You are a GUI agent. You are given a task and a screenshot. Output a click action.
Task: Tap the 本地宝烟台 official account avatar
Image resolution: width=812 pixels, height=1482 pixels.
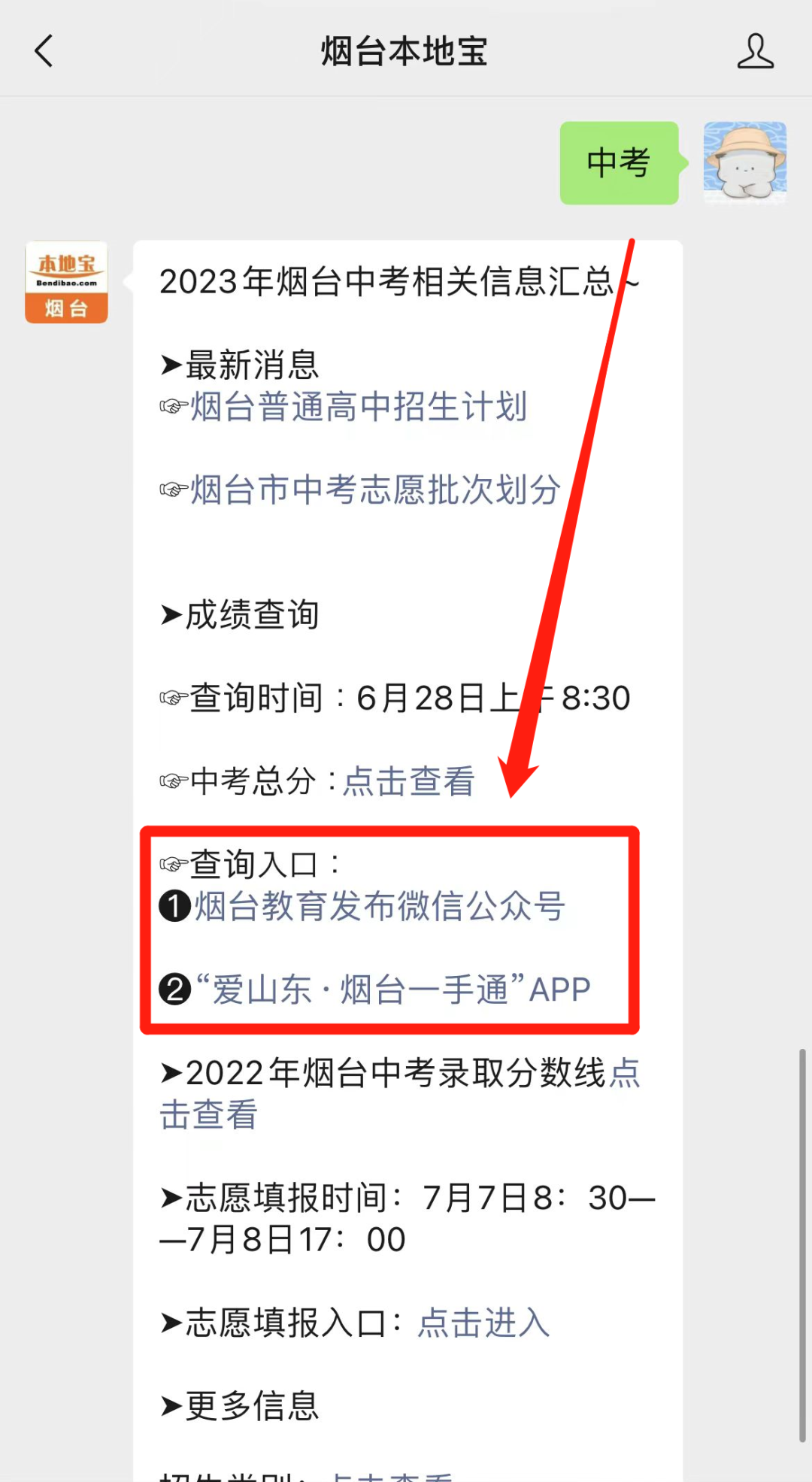[66, 280]
